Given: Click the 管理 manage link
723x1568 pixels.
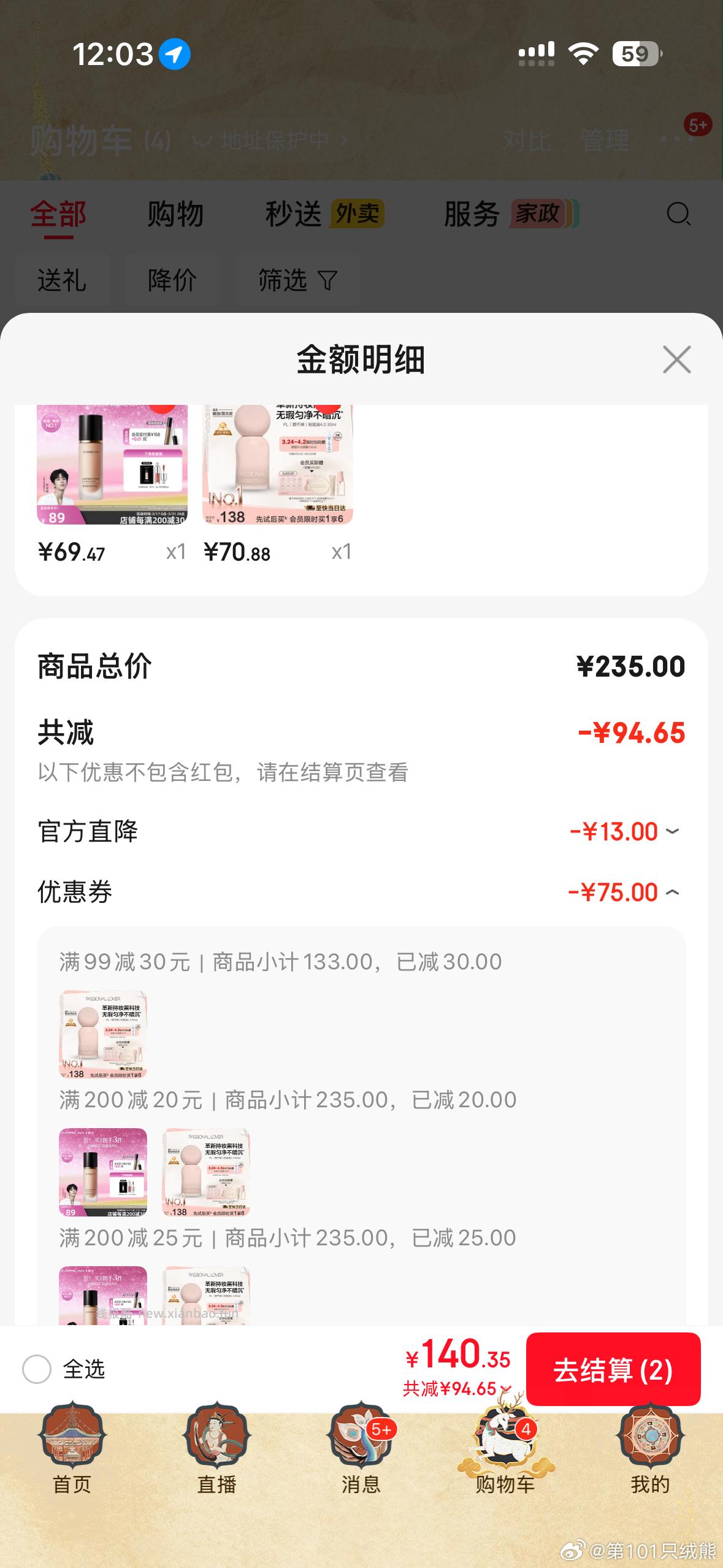Looking at the screenshot, I should tap(605, 140).
